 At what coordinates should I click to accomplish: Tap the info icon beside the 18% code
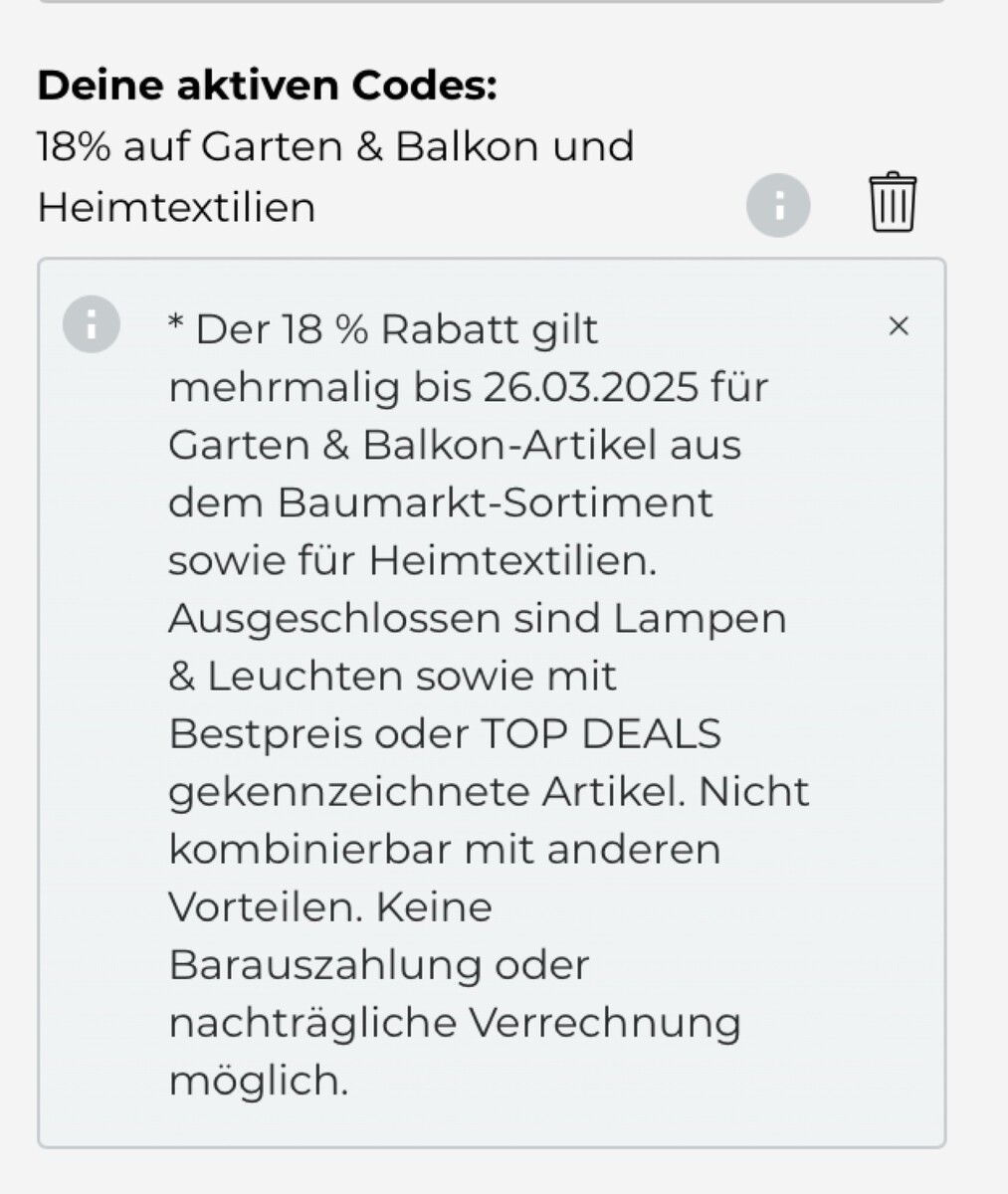click(x=778, y=206)
